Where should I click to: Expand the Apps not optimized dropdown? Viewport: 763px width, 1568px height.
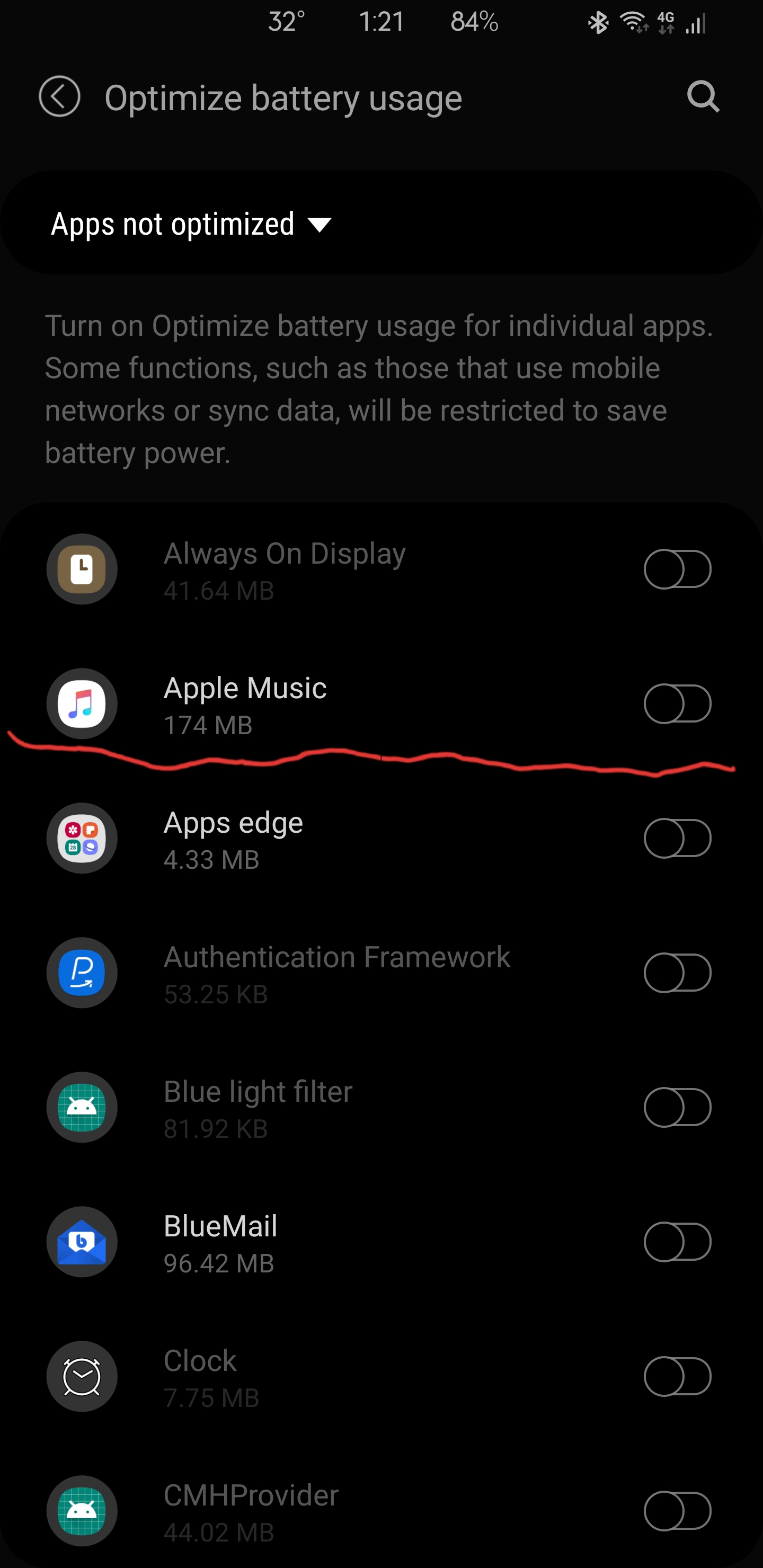[x=191, y=224]
